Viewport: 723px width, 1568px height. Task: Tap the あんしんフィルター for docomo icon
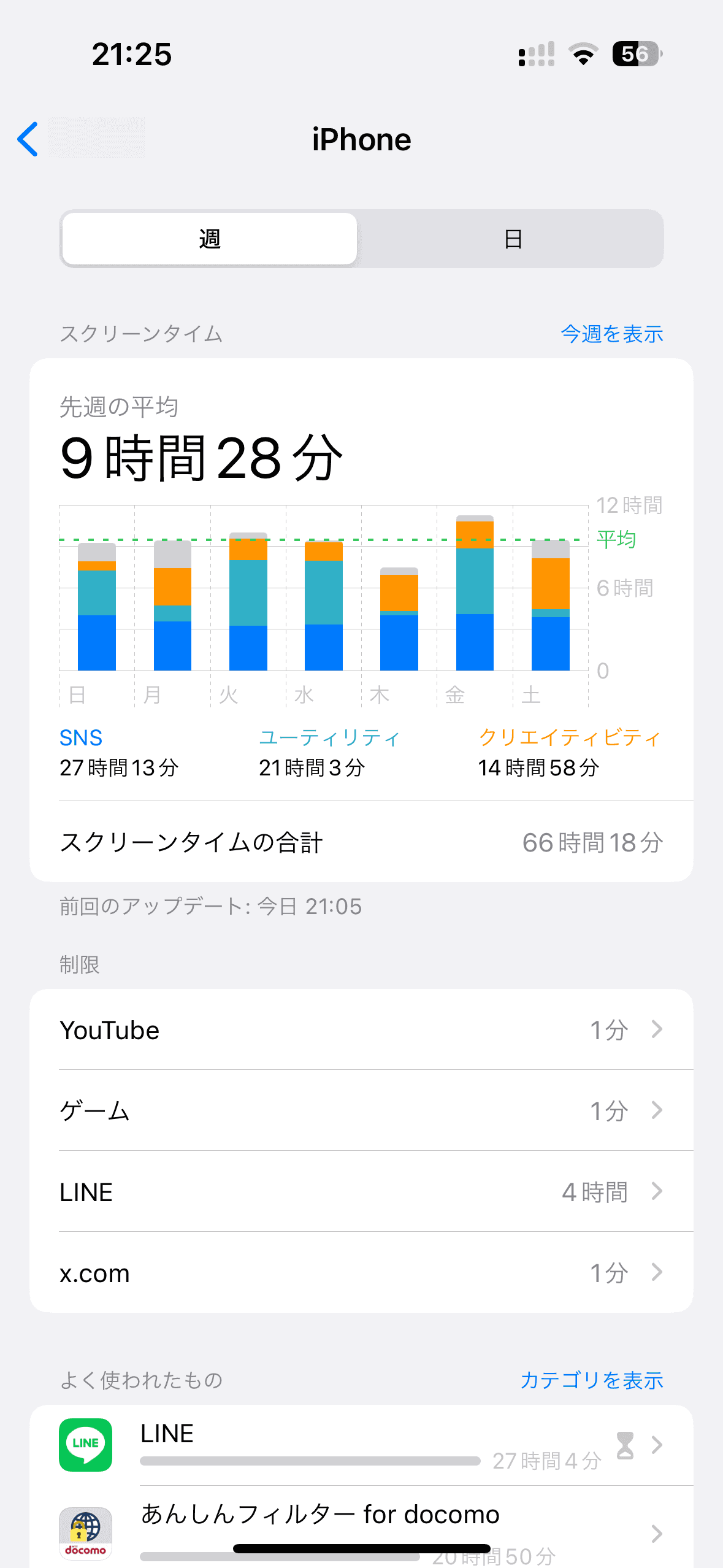[86, 1531]
